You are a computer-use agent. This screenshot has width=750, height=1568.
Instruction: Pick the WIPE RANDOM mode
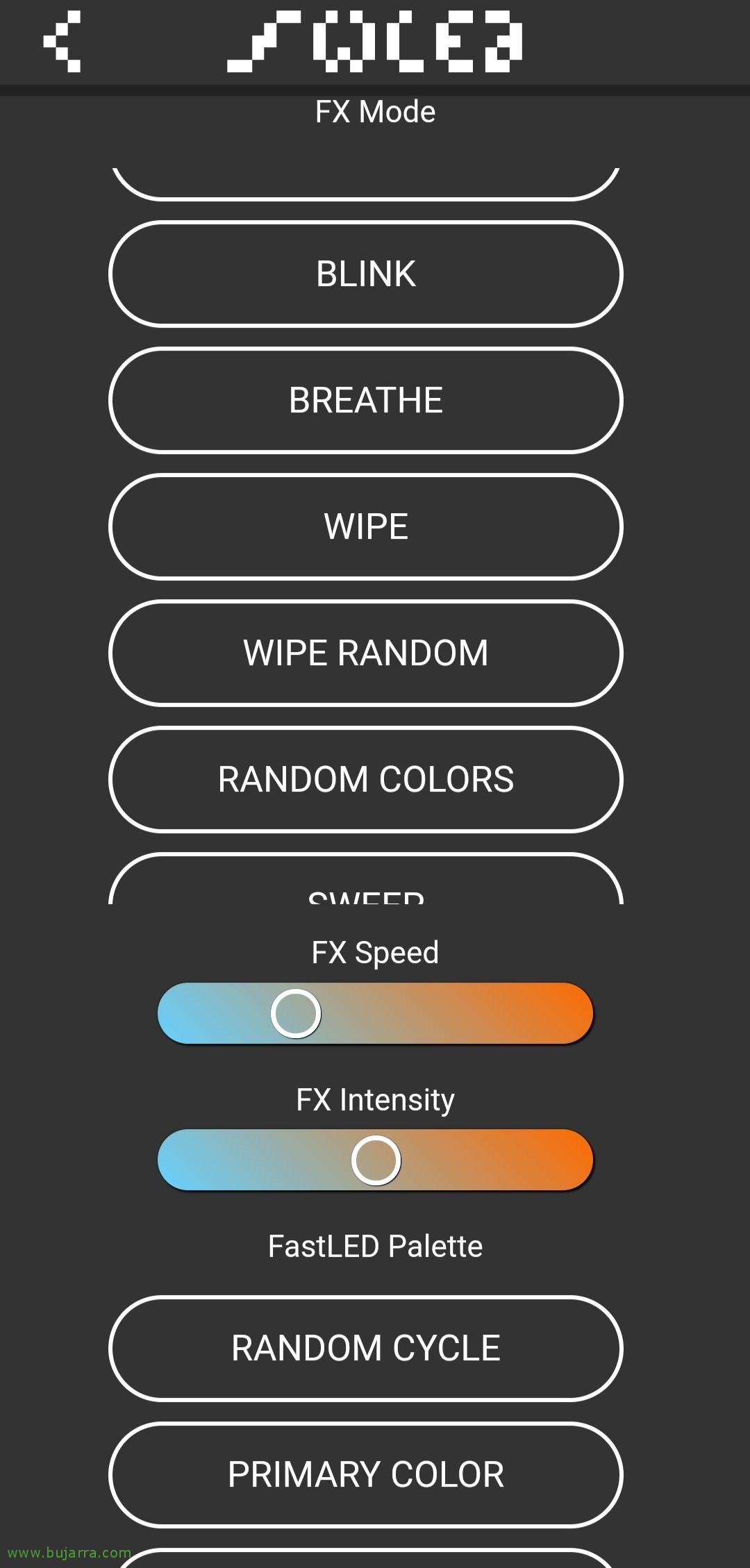(366, 653)
